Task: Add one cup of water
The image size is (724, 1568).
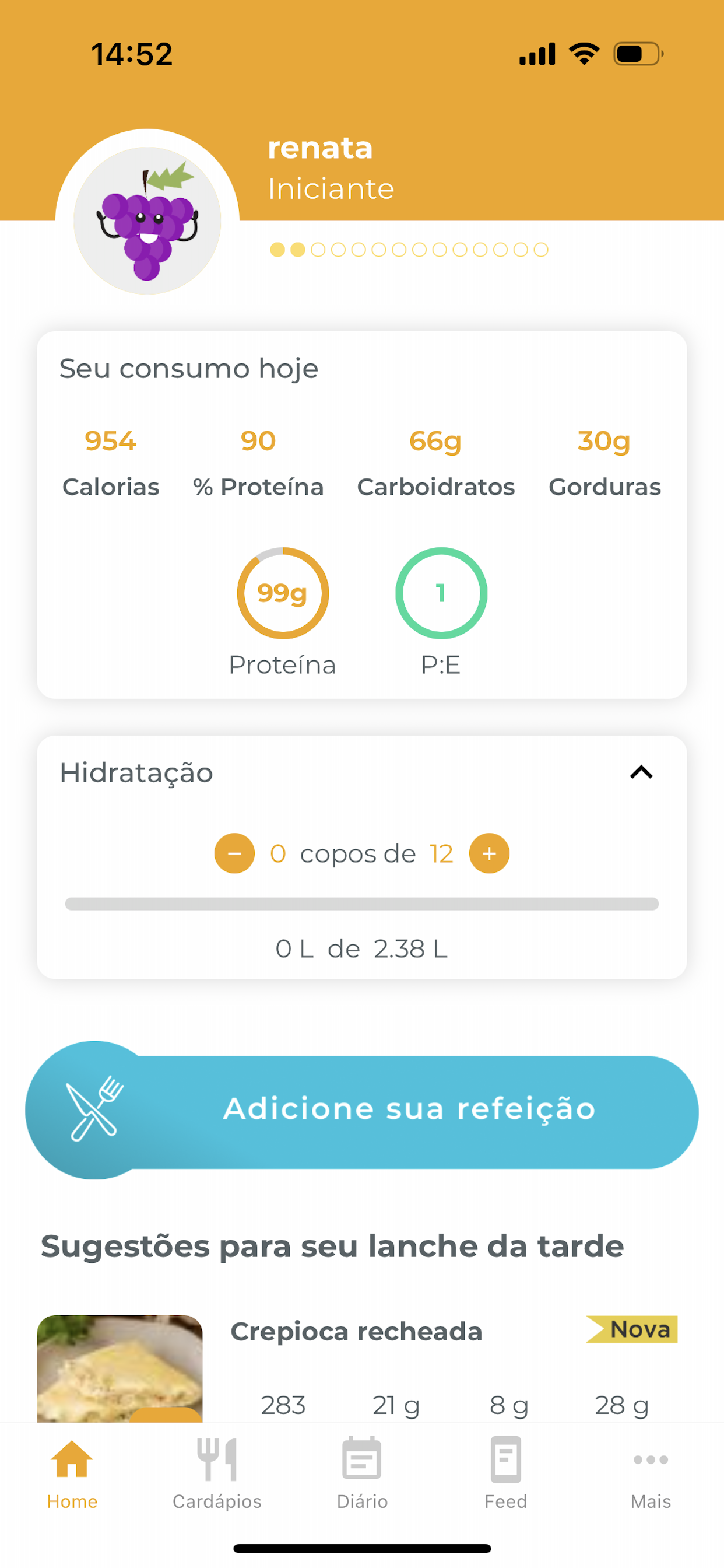Action: point(489,853)
